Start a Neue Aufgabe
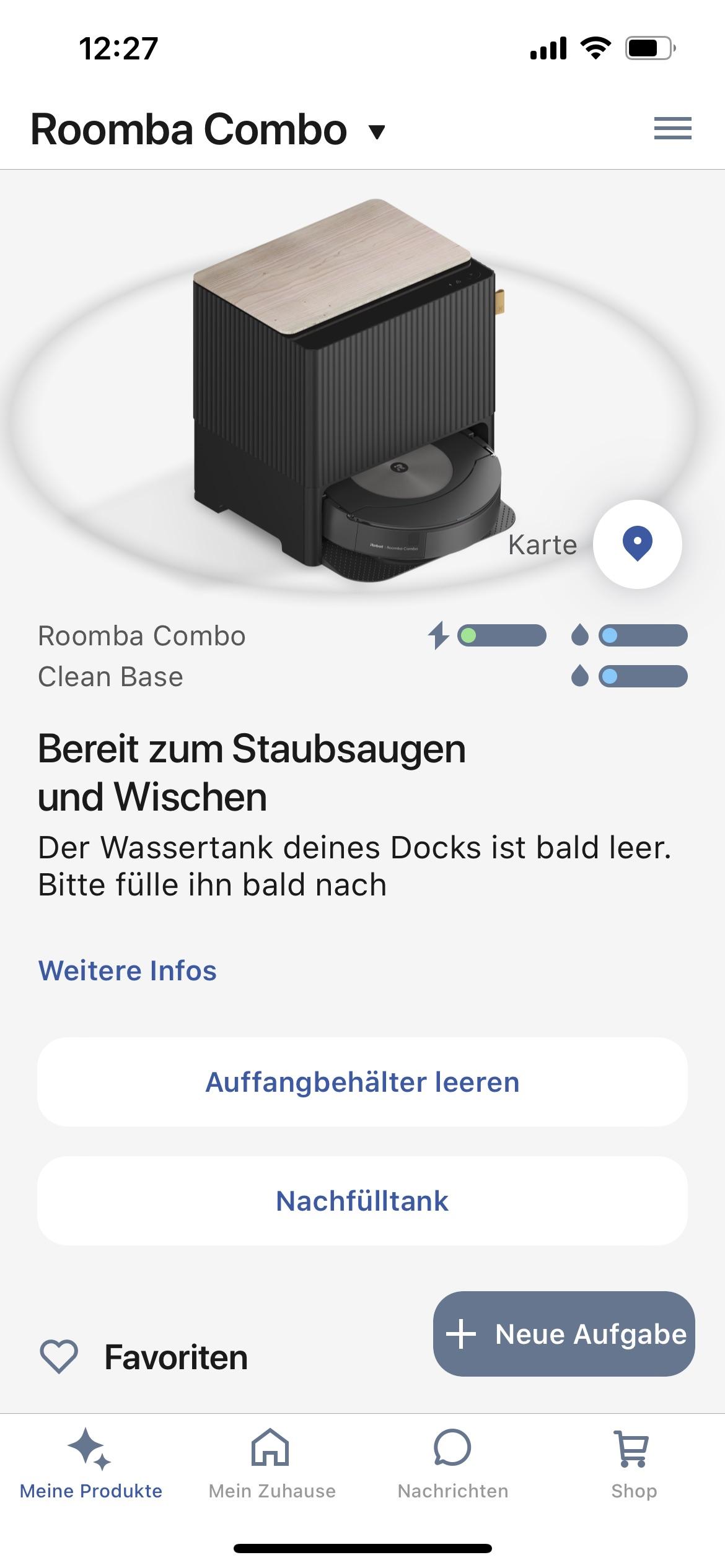This screenshot has height=1568, width=725. [x=564, y=1334]
